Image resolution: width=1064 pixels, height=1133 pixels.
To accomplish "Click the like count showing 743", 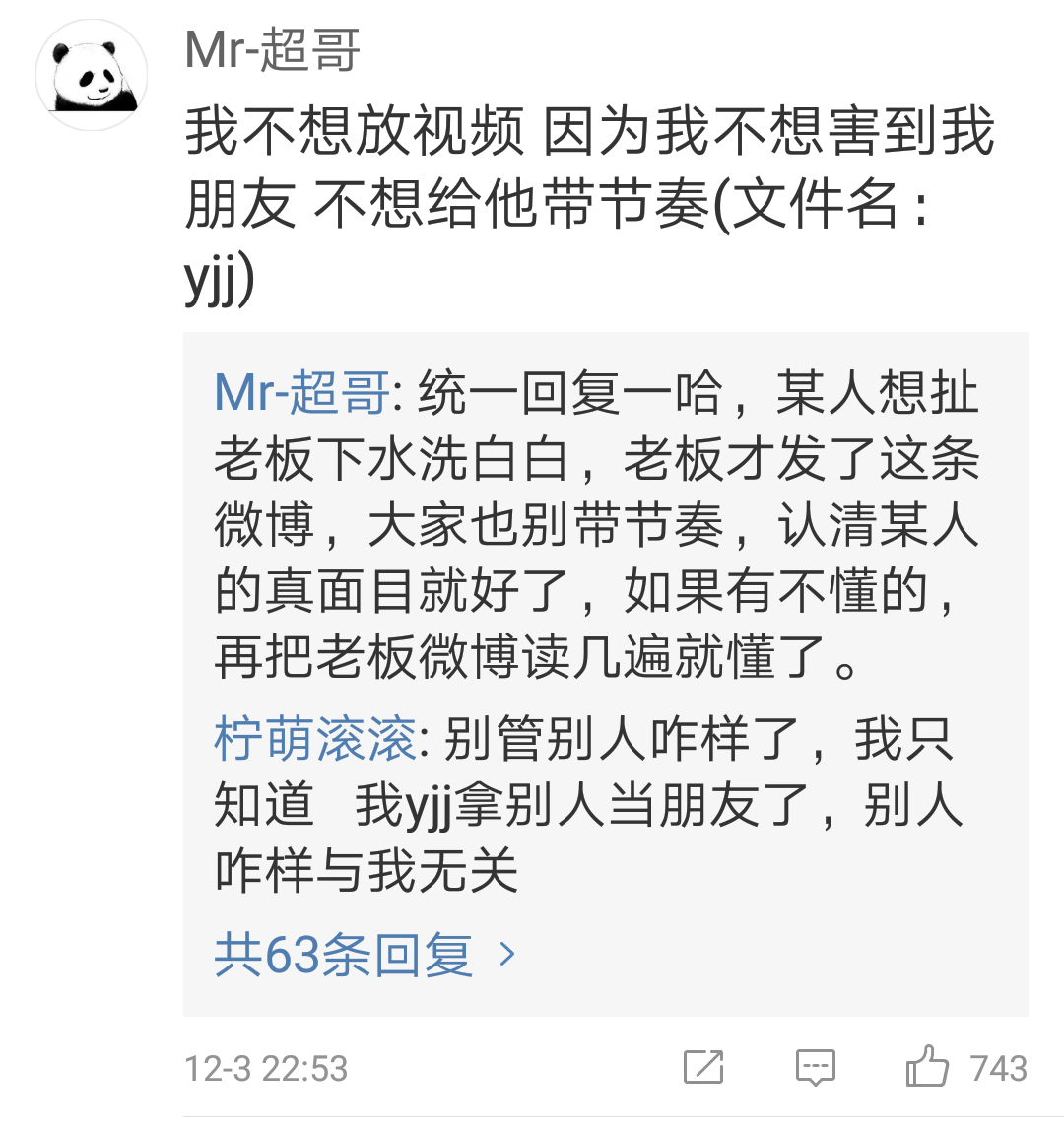I will click(998, 1067).
